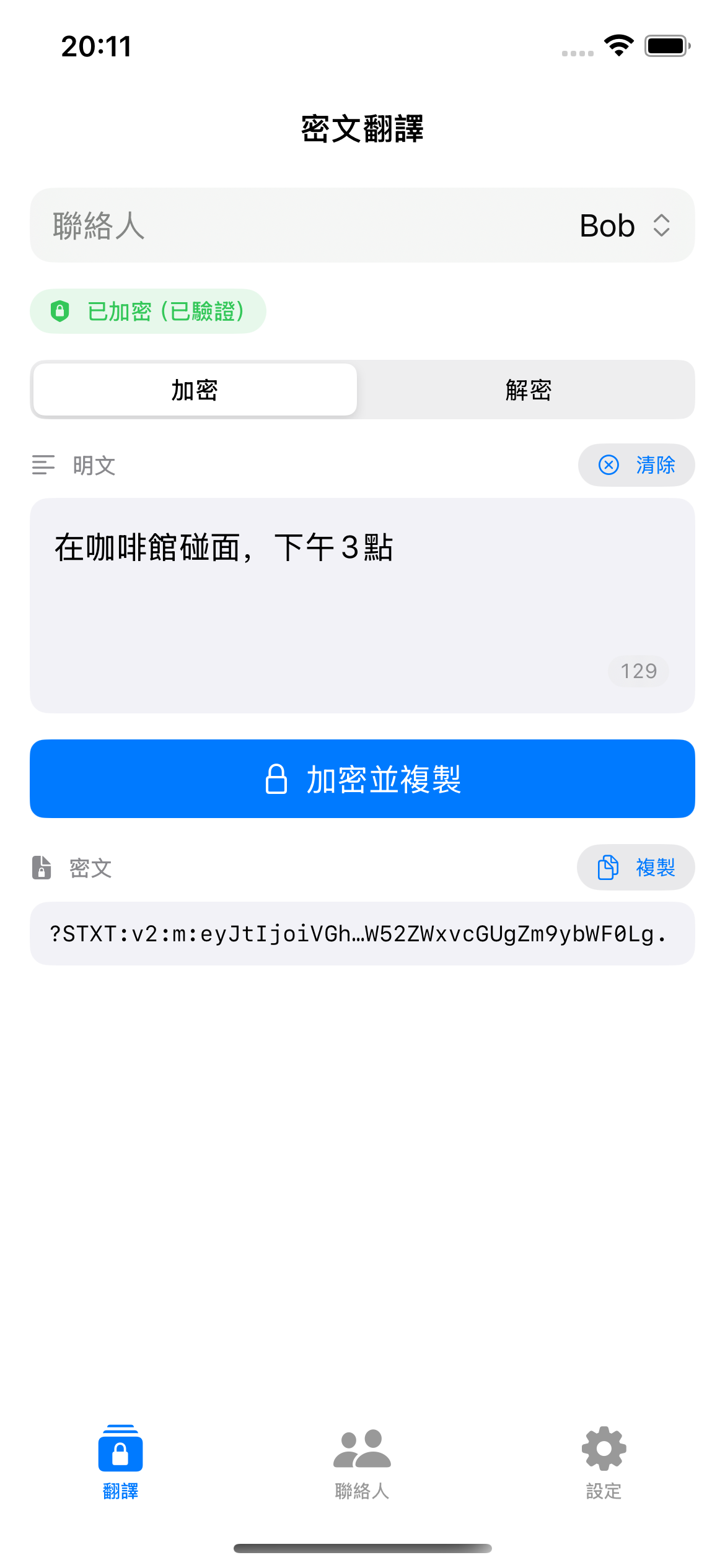Expand the 聯絡人 selection field
Image resolution: width=725 pixels, height=1568 pixels.
[362, 225]
